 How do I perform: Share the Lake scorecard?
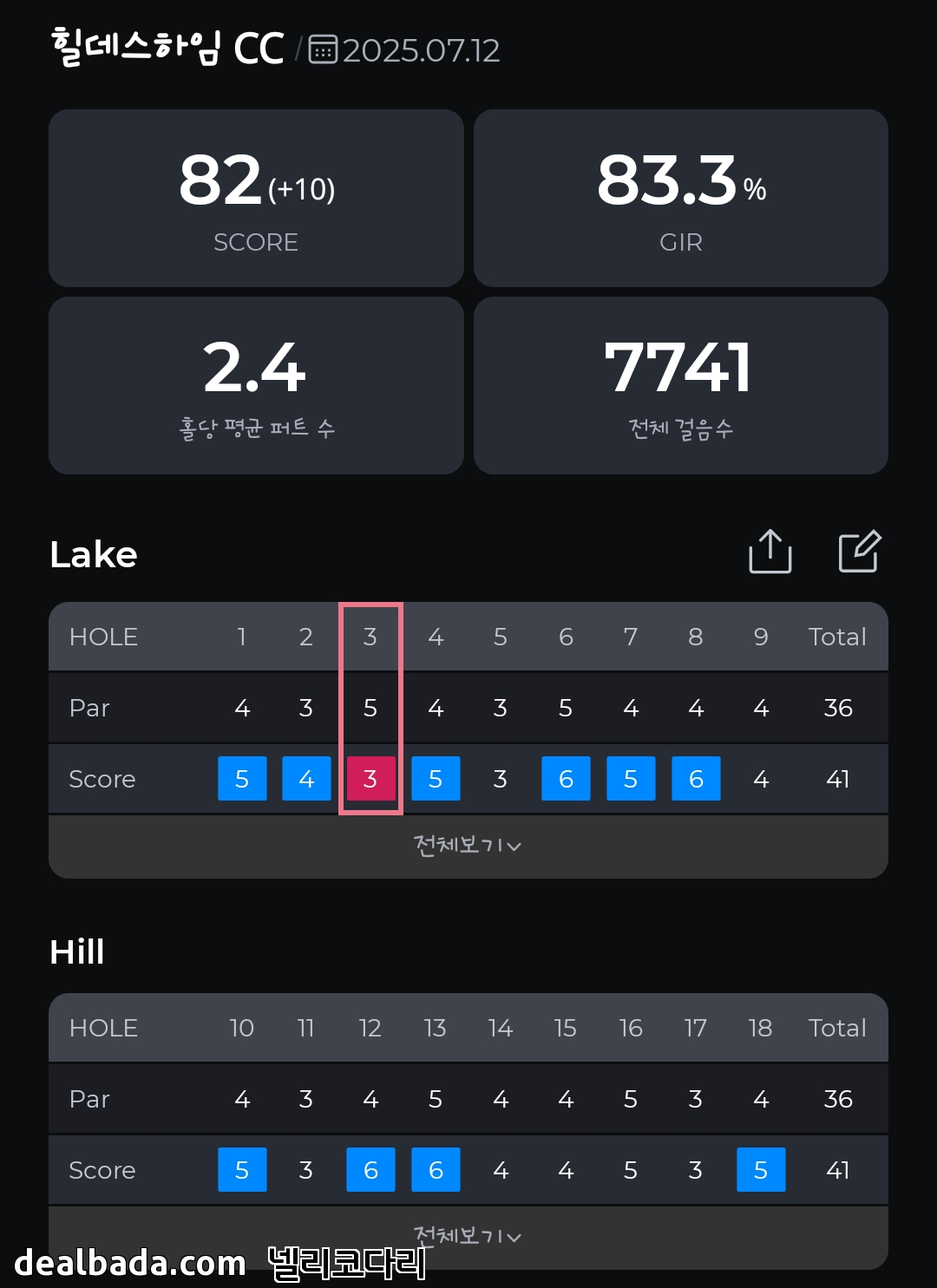(770, 552)
